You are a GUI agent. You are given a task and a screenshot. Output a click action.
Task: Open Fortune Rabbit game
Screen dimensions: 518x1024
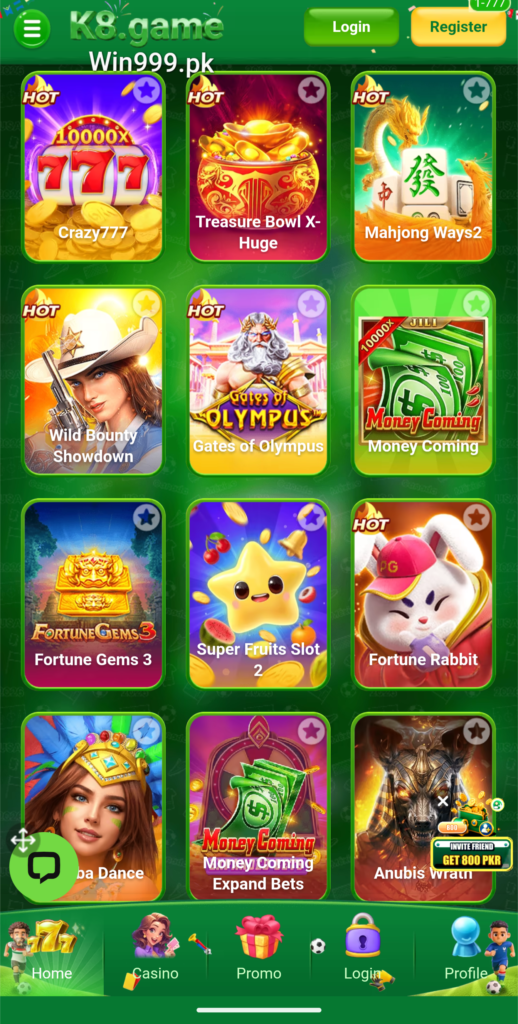click(x=423, y=594)
